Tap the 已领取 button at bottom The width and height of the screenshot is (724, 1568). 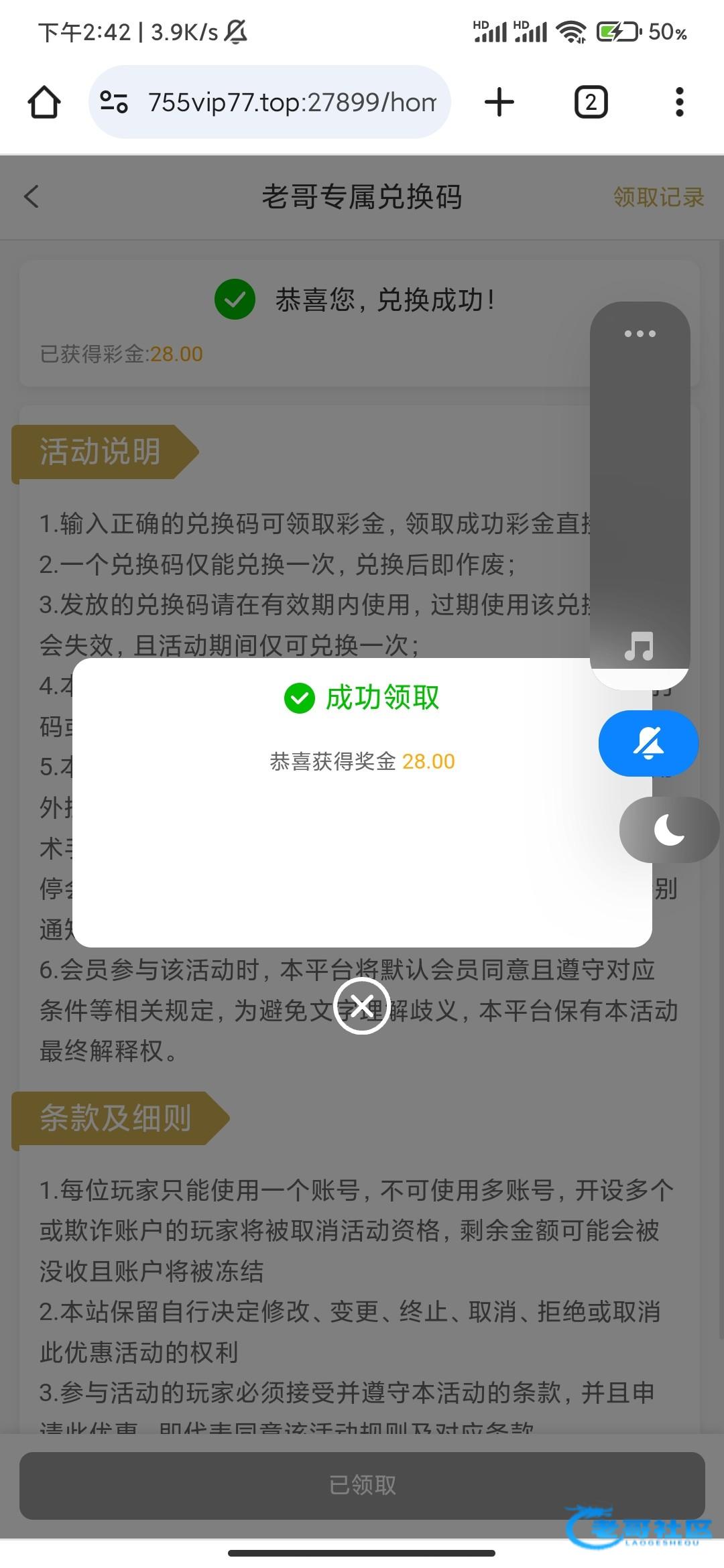(362, 1486)
